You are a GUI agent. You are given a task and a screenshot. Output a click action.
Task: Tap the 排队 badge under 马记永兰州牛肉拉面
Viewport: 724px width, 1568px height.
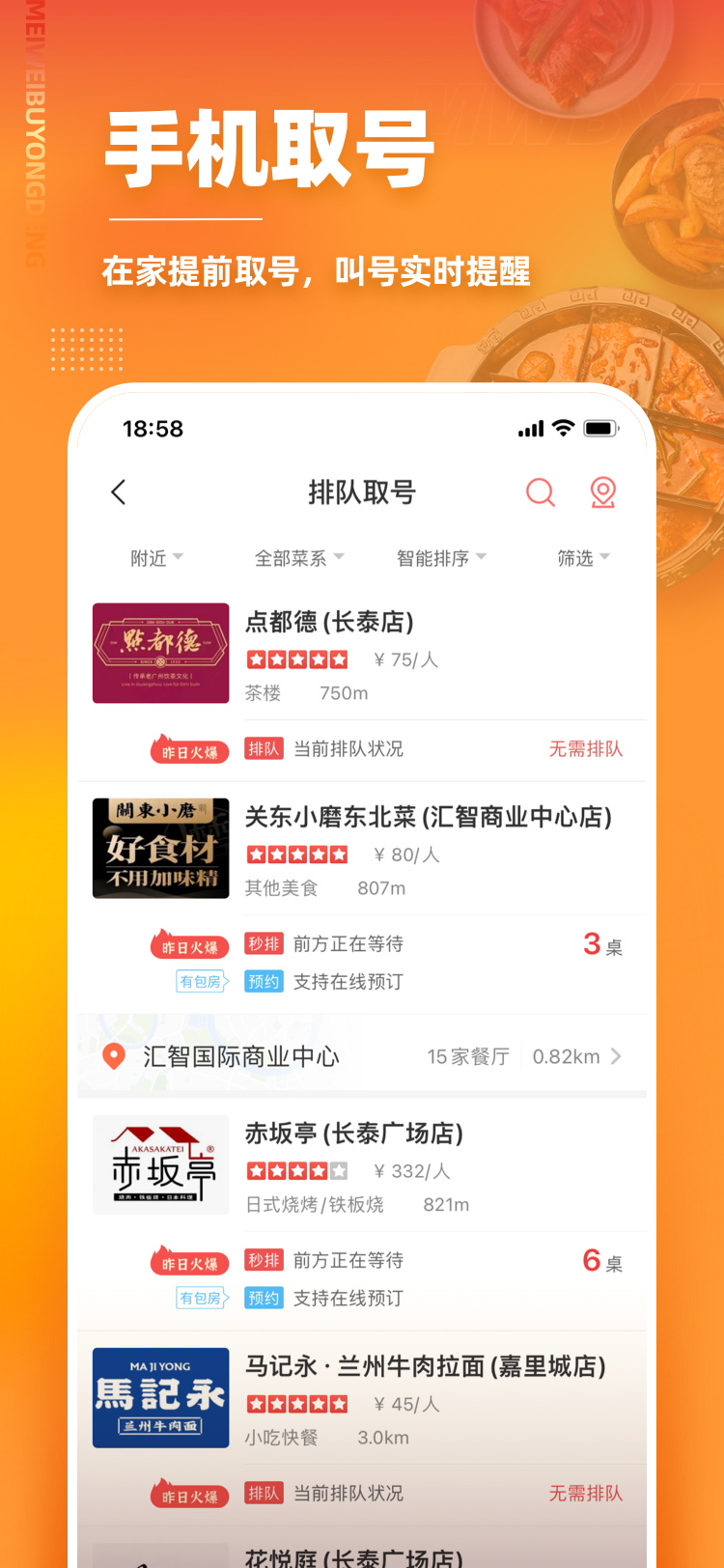point(264,1493)
